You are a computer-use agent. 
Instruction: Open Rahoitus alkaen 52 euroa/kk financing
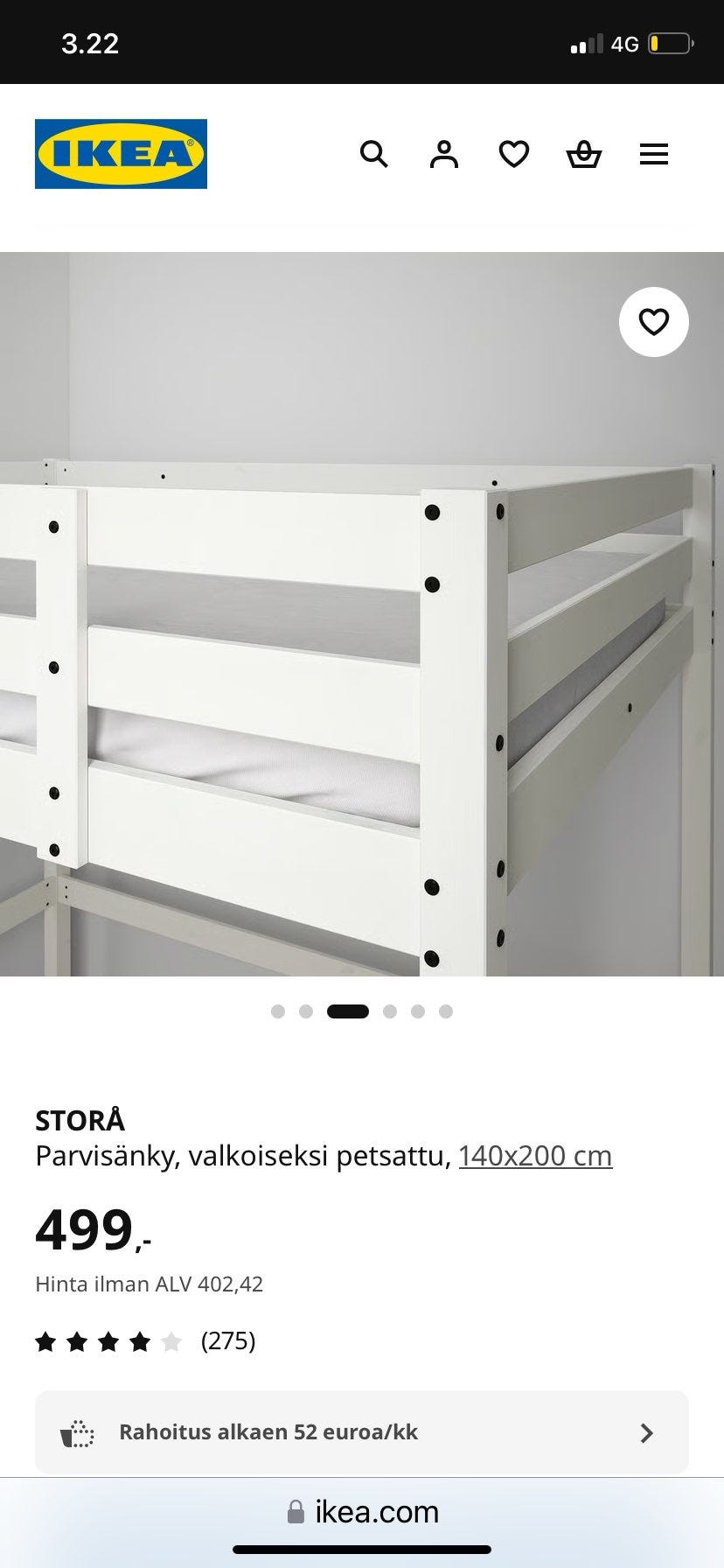pyautogui.click(x=362, y=1432)
